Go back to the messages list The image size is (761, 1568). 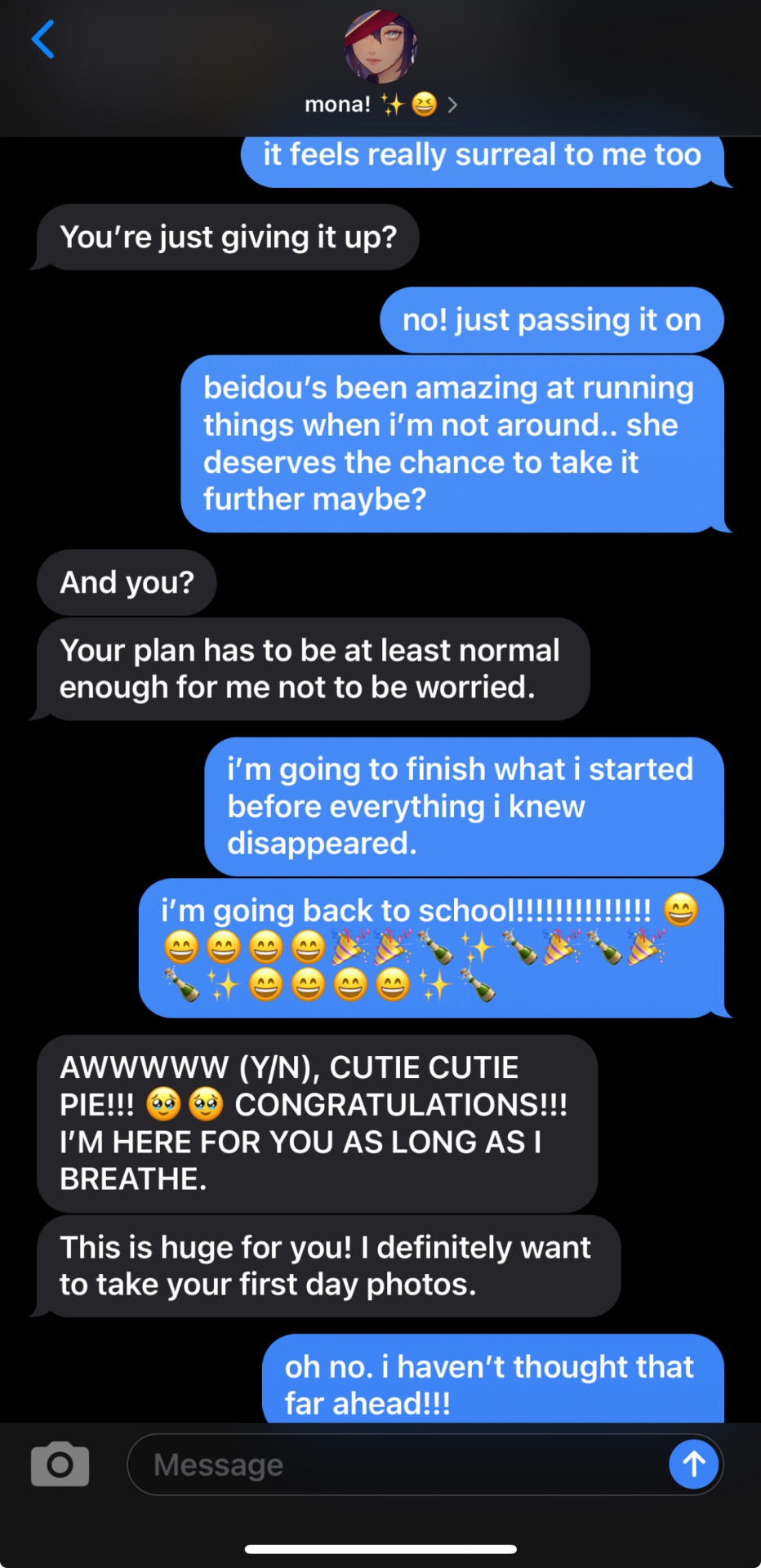(42, 39)
